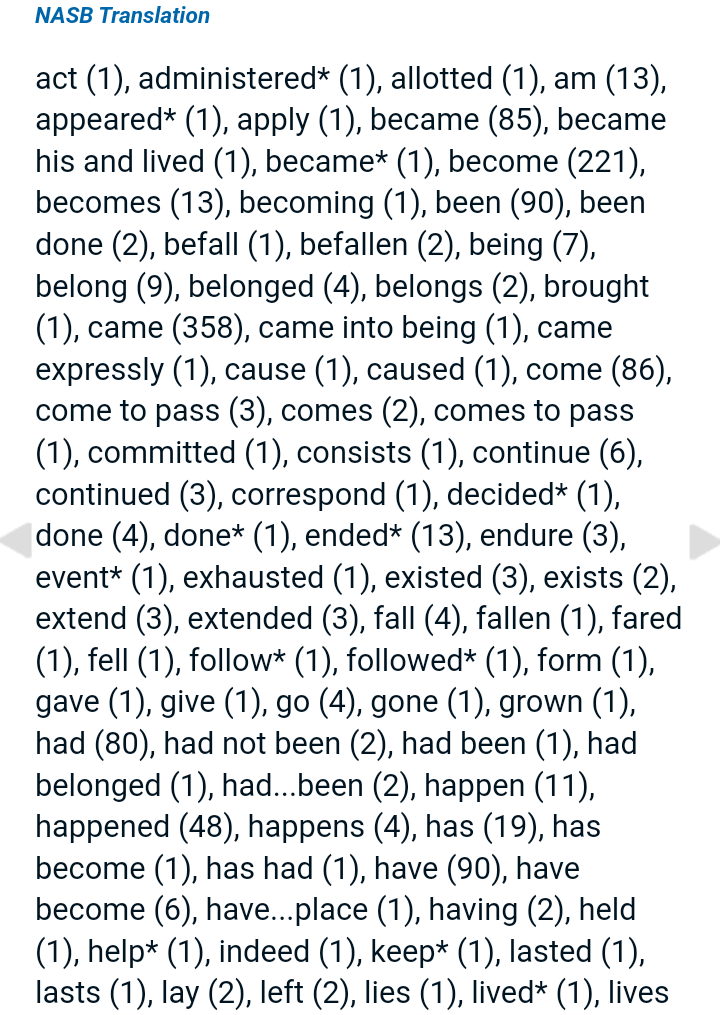720x1015 pixels.
Task: Go to the next page with right arrow
Action: pos(703,541)
